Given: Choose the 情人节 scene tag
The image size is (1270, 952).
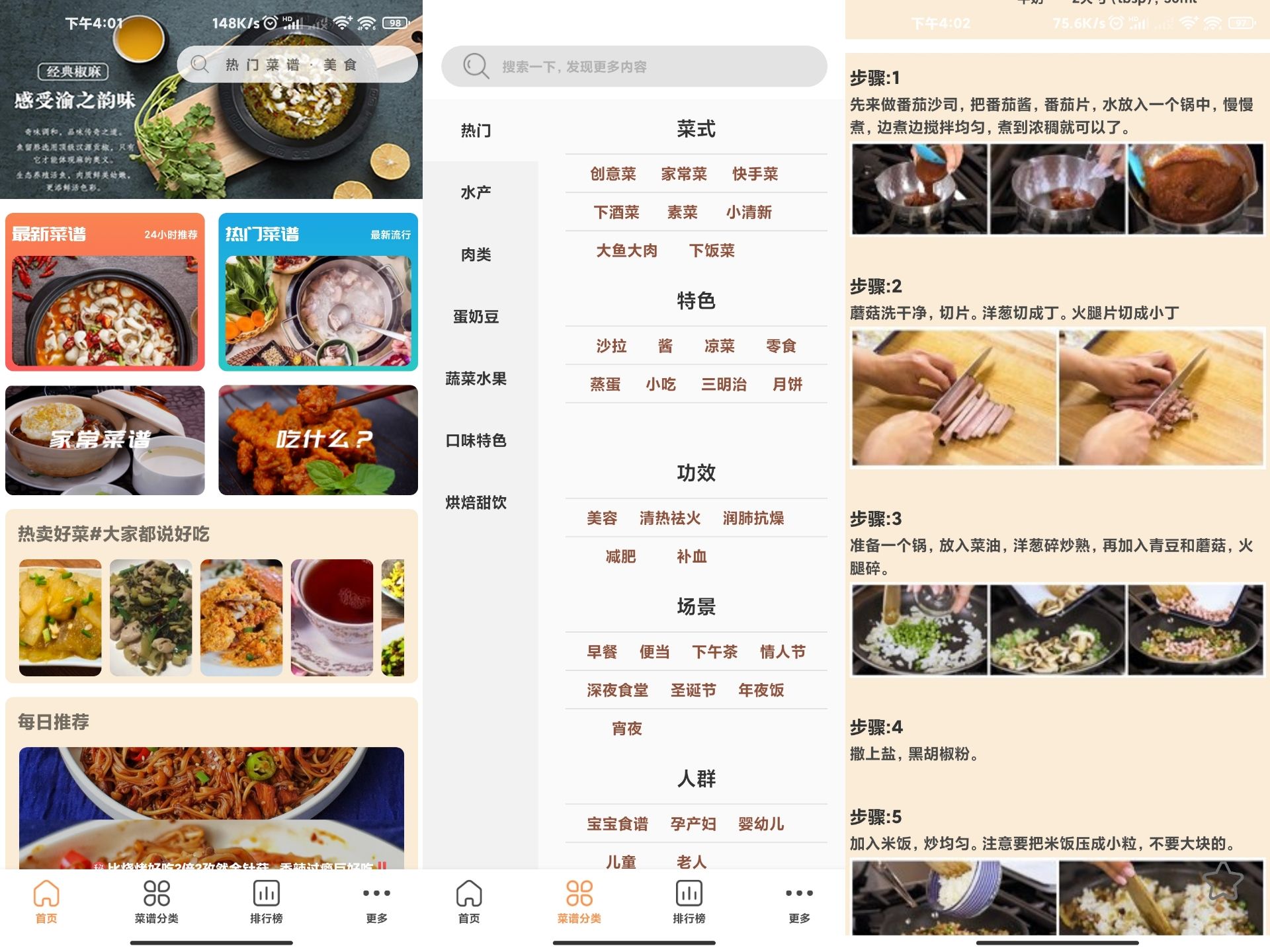Looking at the screenshot, I should pos(782,652).
